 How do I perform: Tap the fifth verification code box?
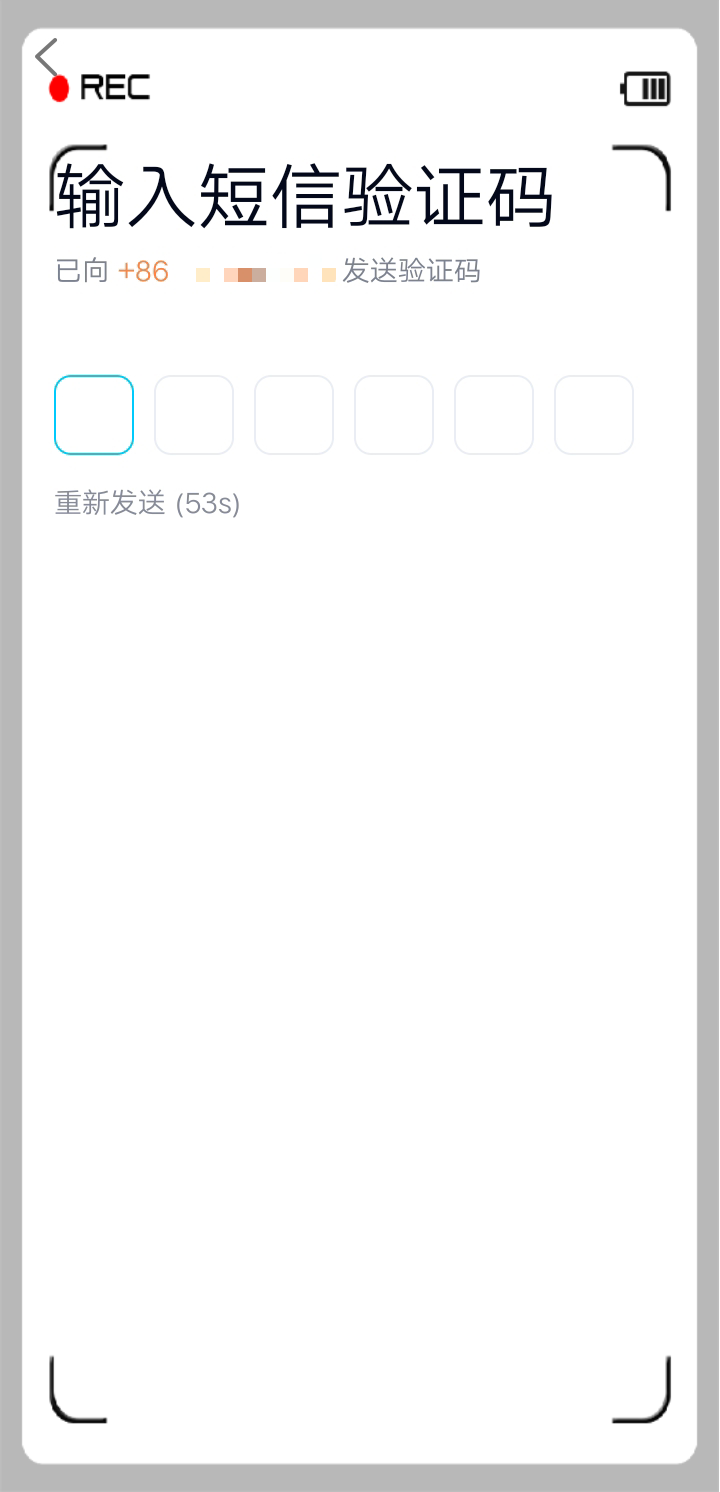tap(494, 415)
